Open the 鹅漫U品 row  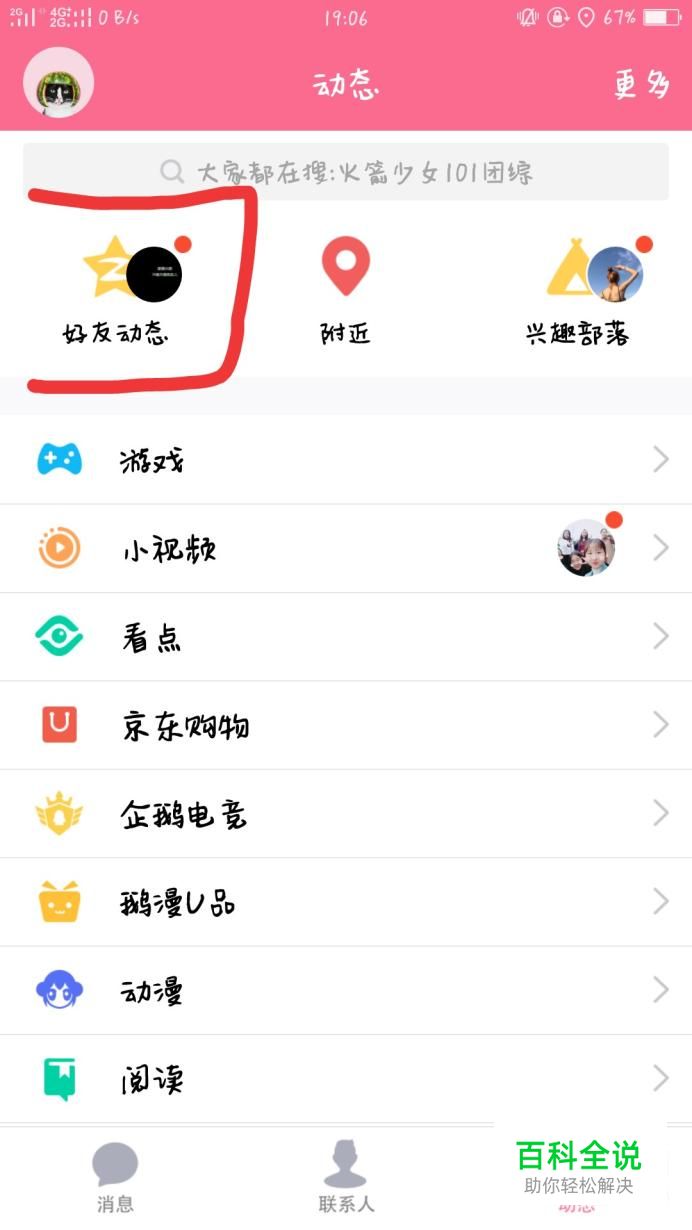tap(346, 902)
